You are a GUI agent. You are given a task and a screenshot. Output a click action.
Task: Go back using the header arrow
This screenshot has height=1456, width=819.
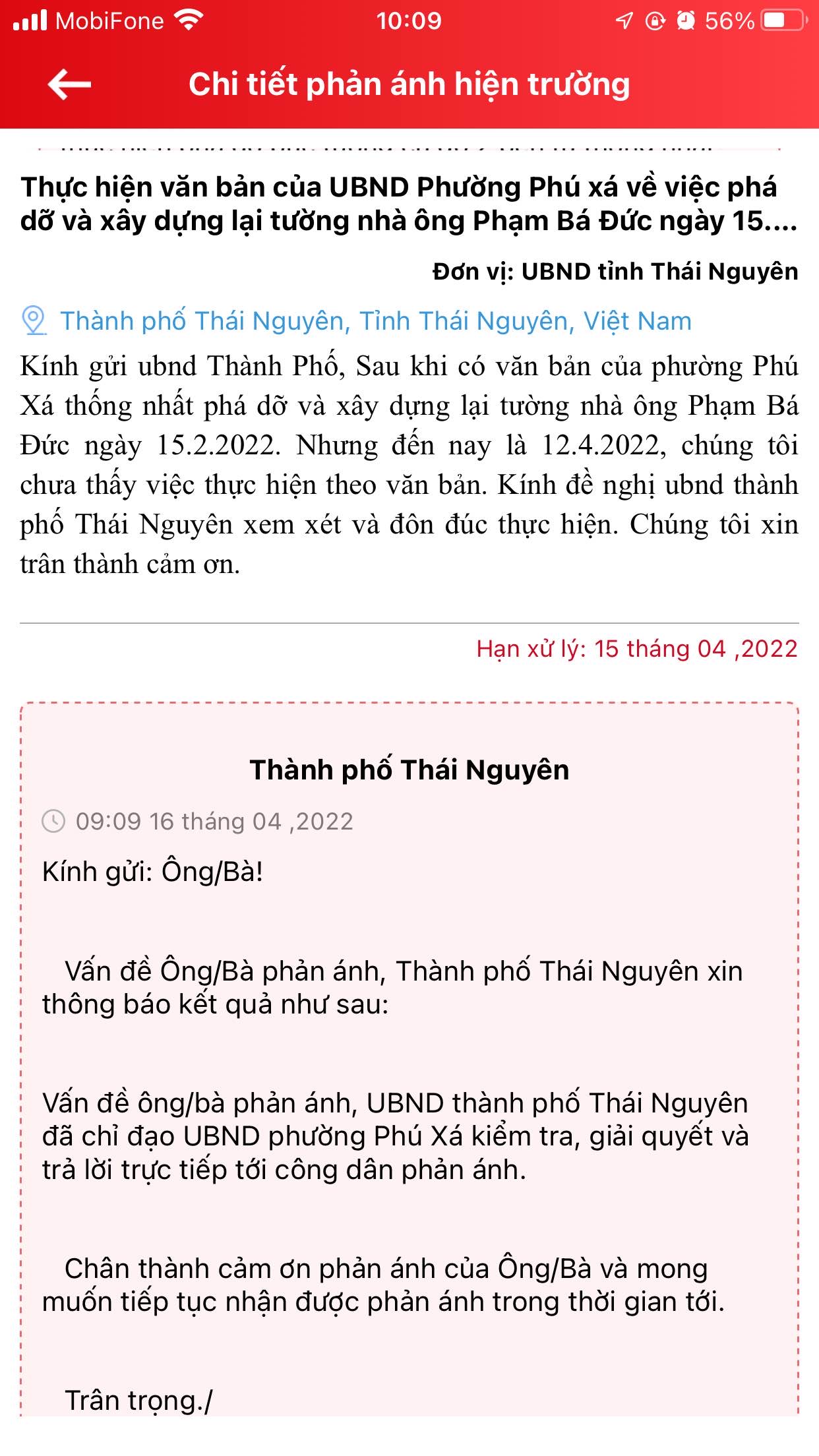(x=69, y=84)
